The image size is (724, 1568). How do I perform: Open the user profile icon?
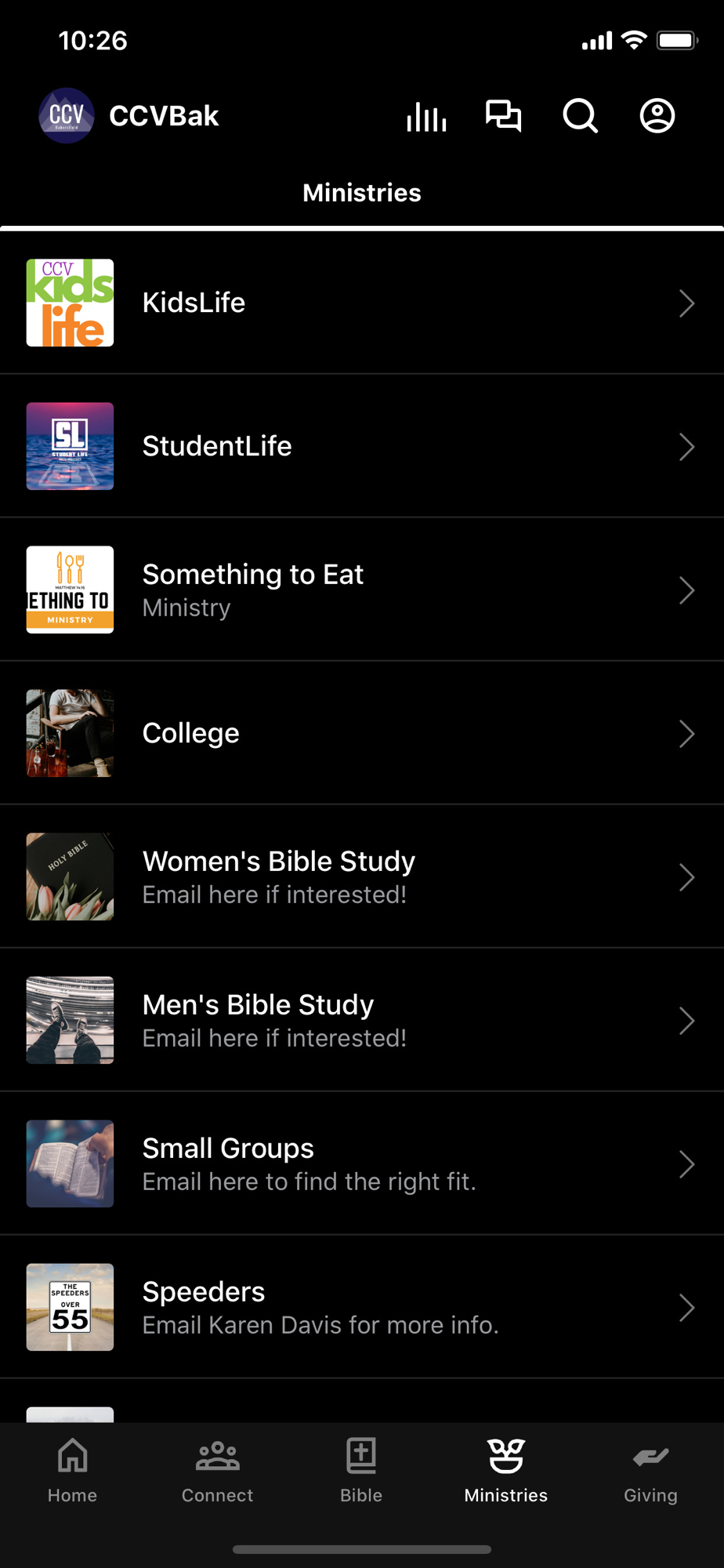(x=657, y=116)
